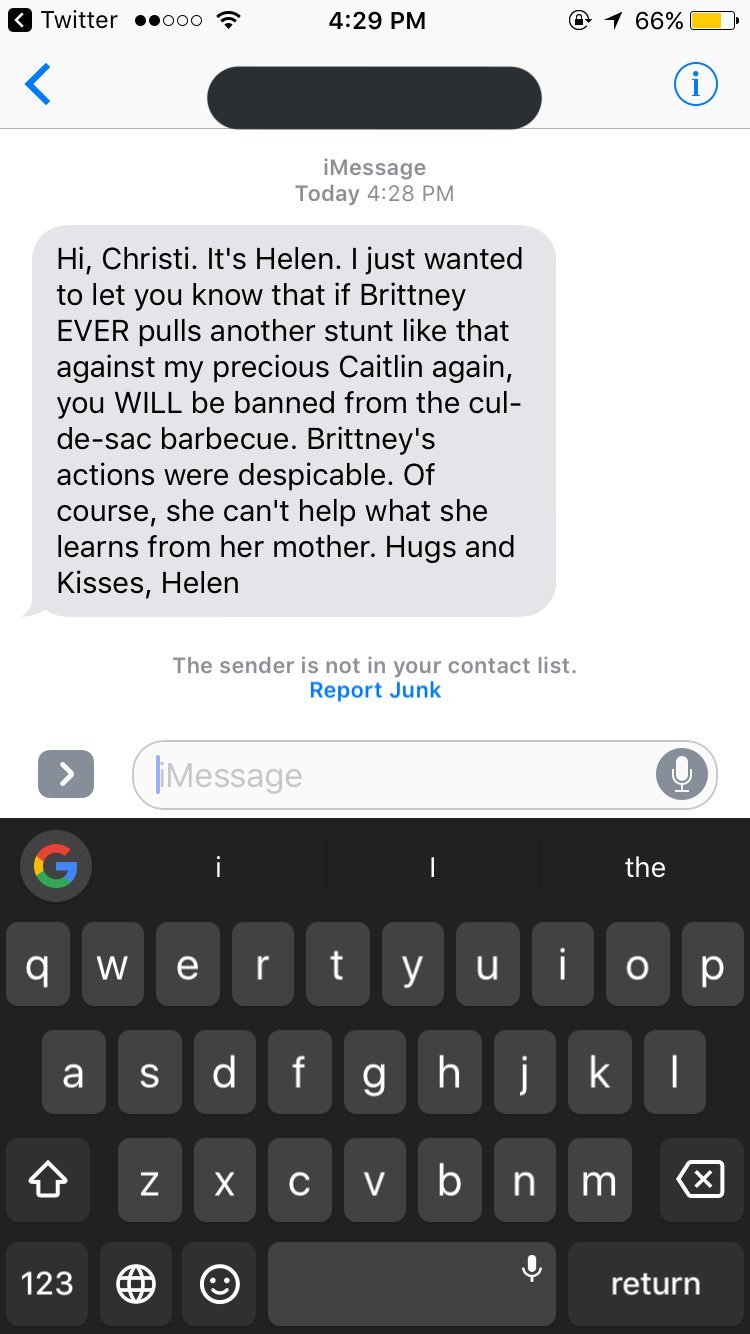The width and height of the screenshot is (750, 1334).
Task: Hit the return key
Action: (x=655, y=1283)
